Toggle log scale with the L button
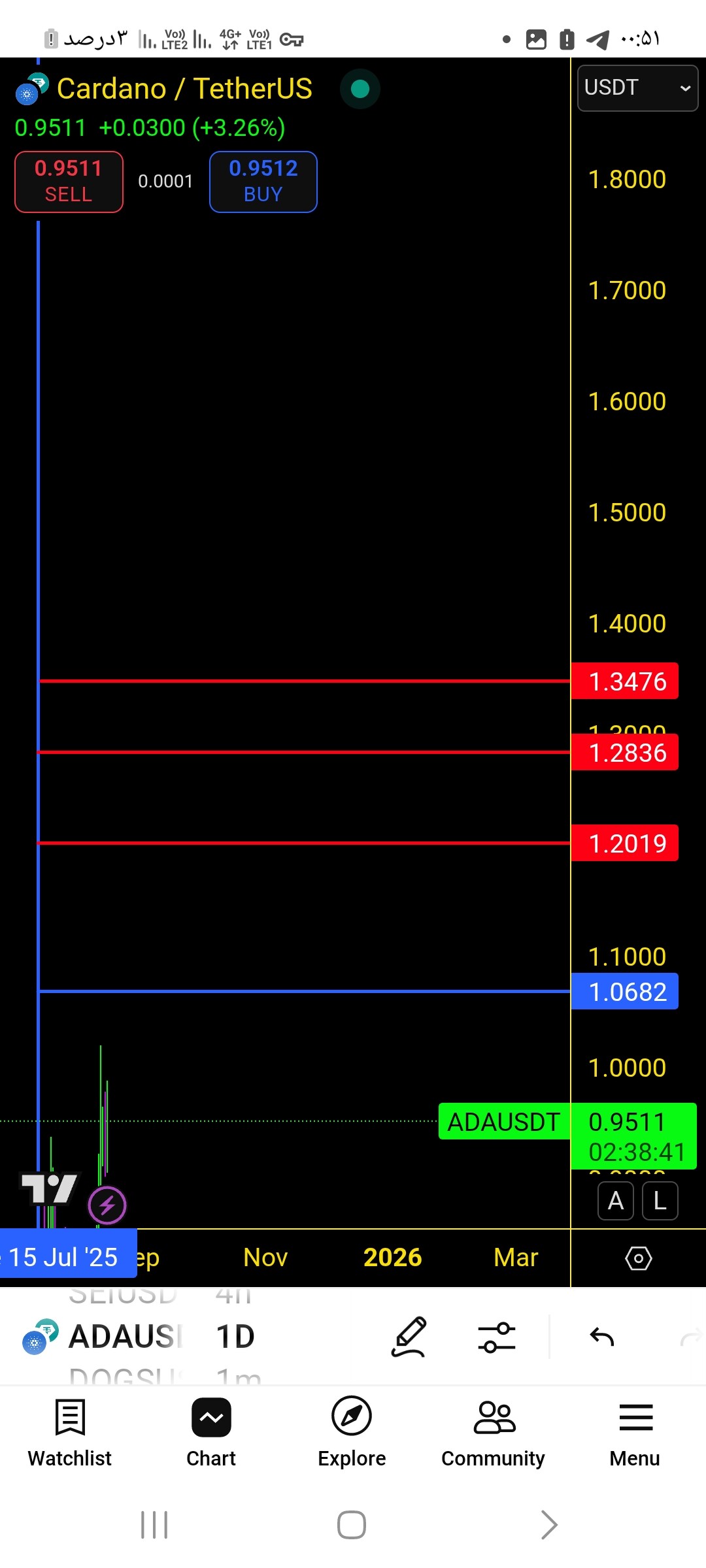The width and height of the screenshot is (706, 1568). tap(660, 1201)
